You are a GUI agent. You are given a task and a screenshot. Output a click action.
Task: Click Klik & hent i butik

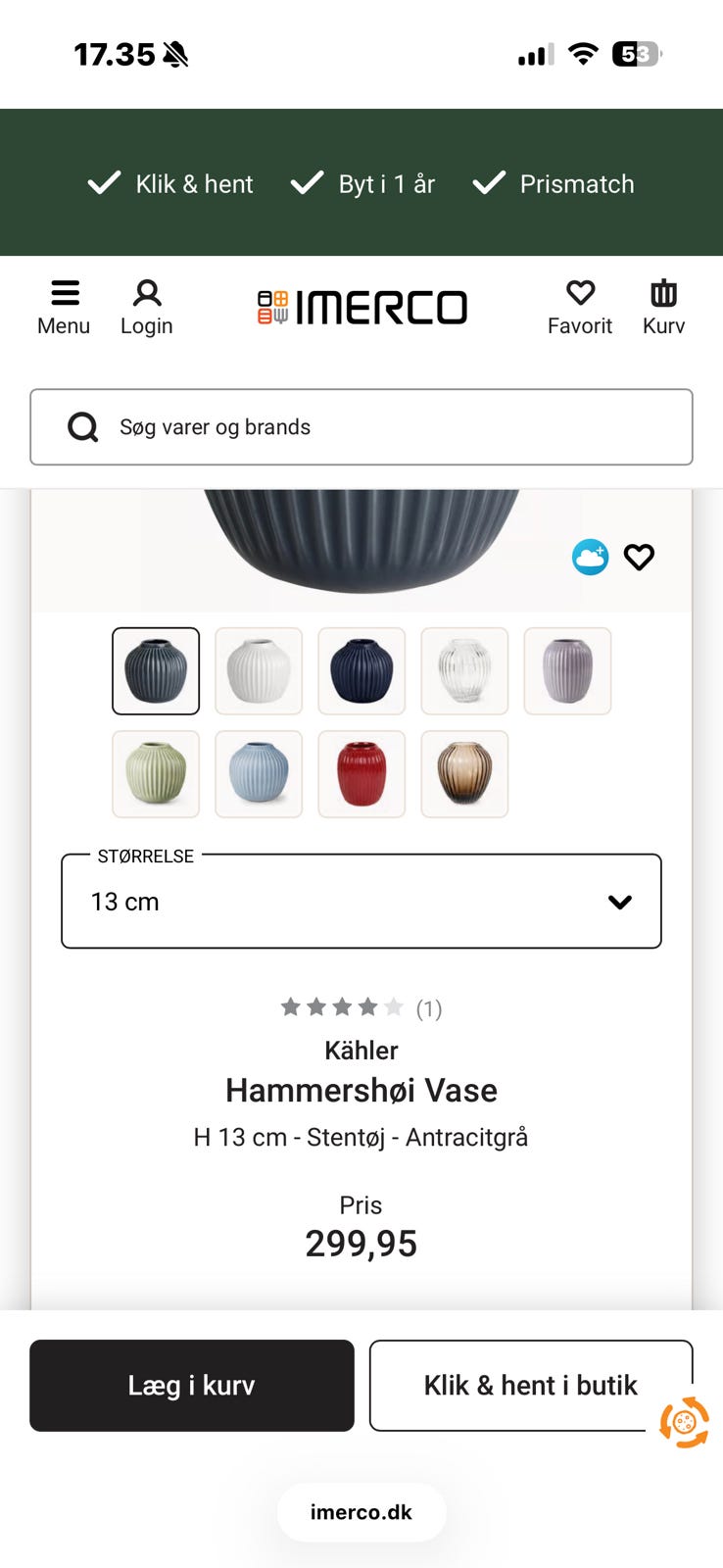click(530, 1386)
